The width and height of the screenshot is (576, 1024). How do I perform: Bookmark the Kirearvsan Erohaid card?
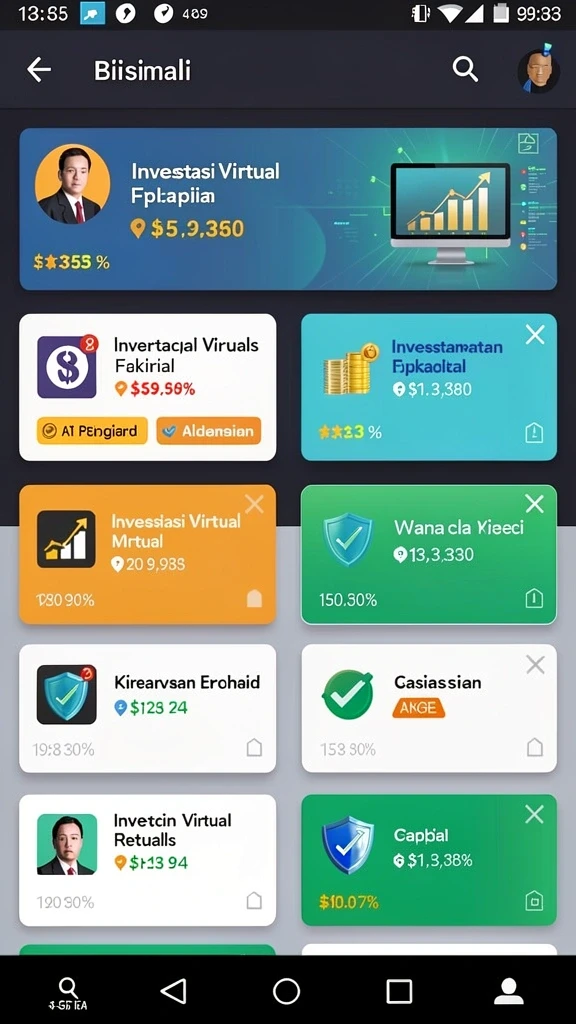click(254, 748)
